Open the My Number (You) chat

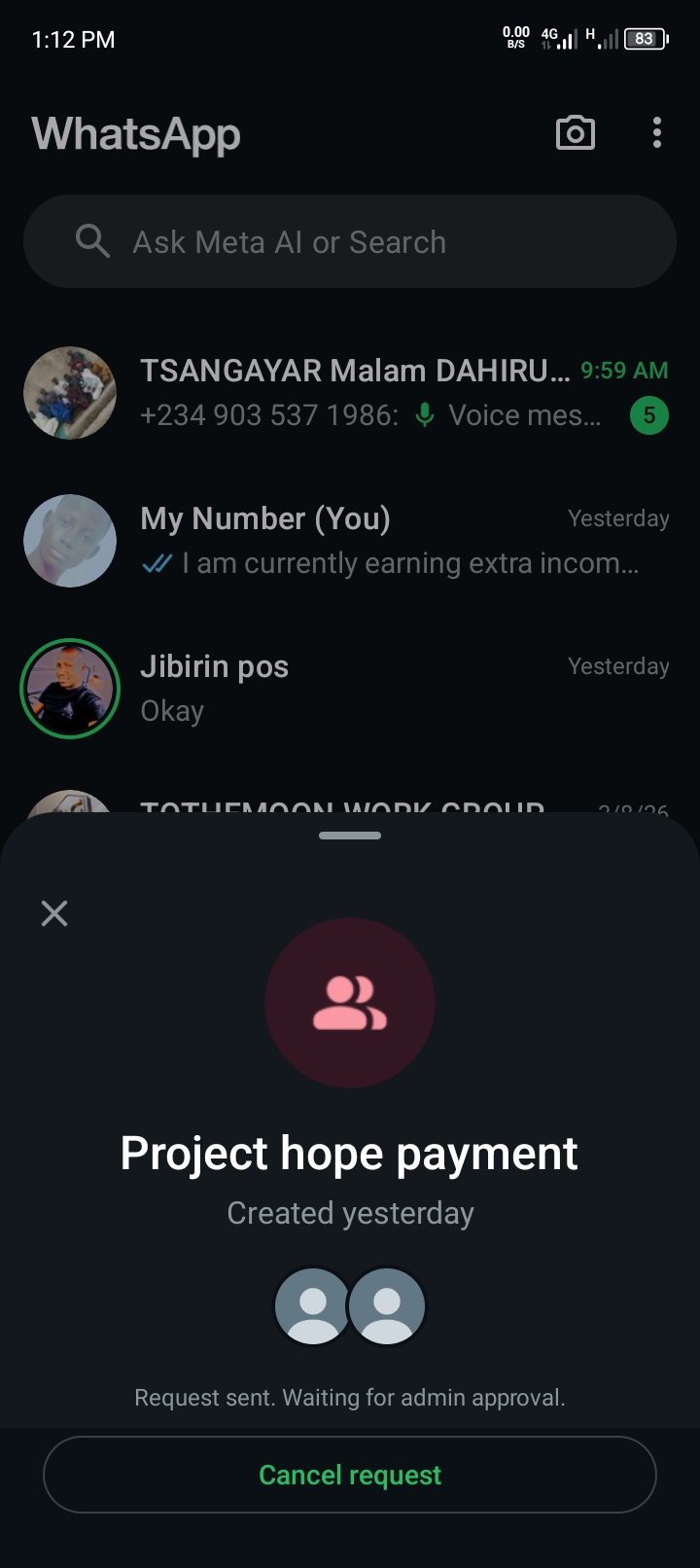click(389, 541)
